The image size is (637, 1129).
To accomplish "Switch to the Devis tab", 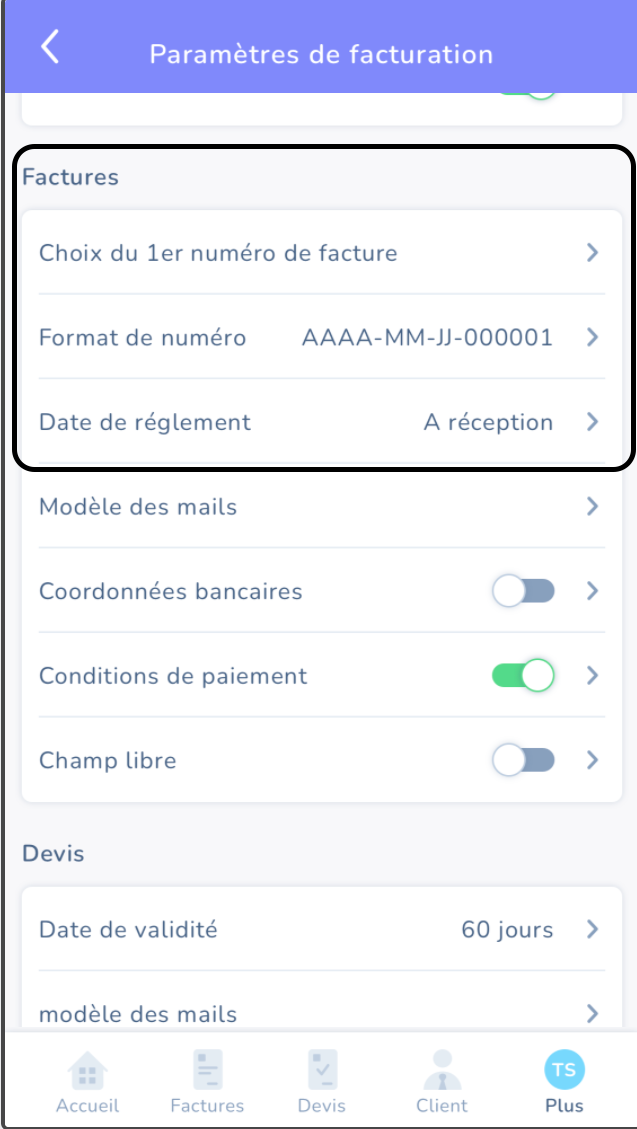I will tap(322, 1082).
